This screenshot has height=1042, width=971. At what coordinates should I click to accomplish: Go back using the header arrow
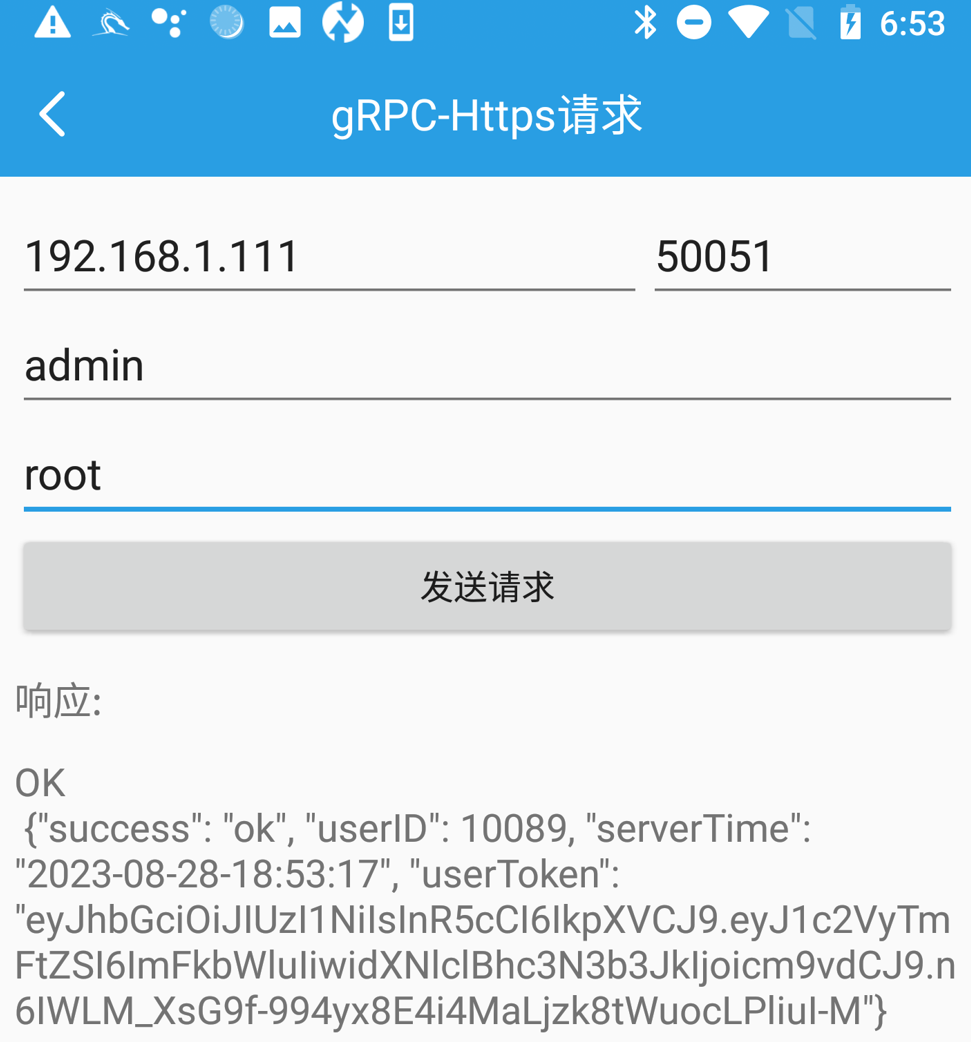click(53, 114)
